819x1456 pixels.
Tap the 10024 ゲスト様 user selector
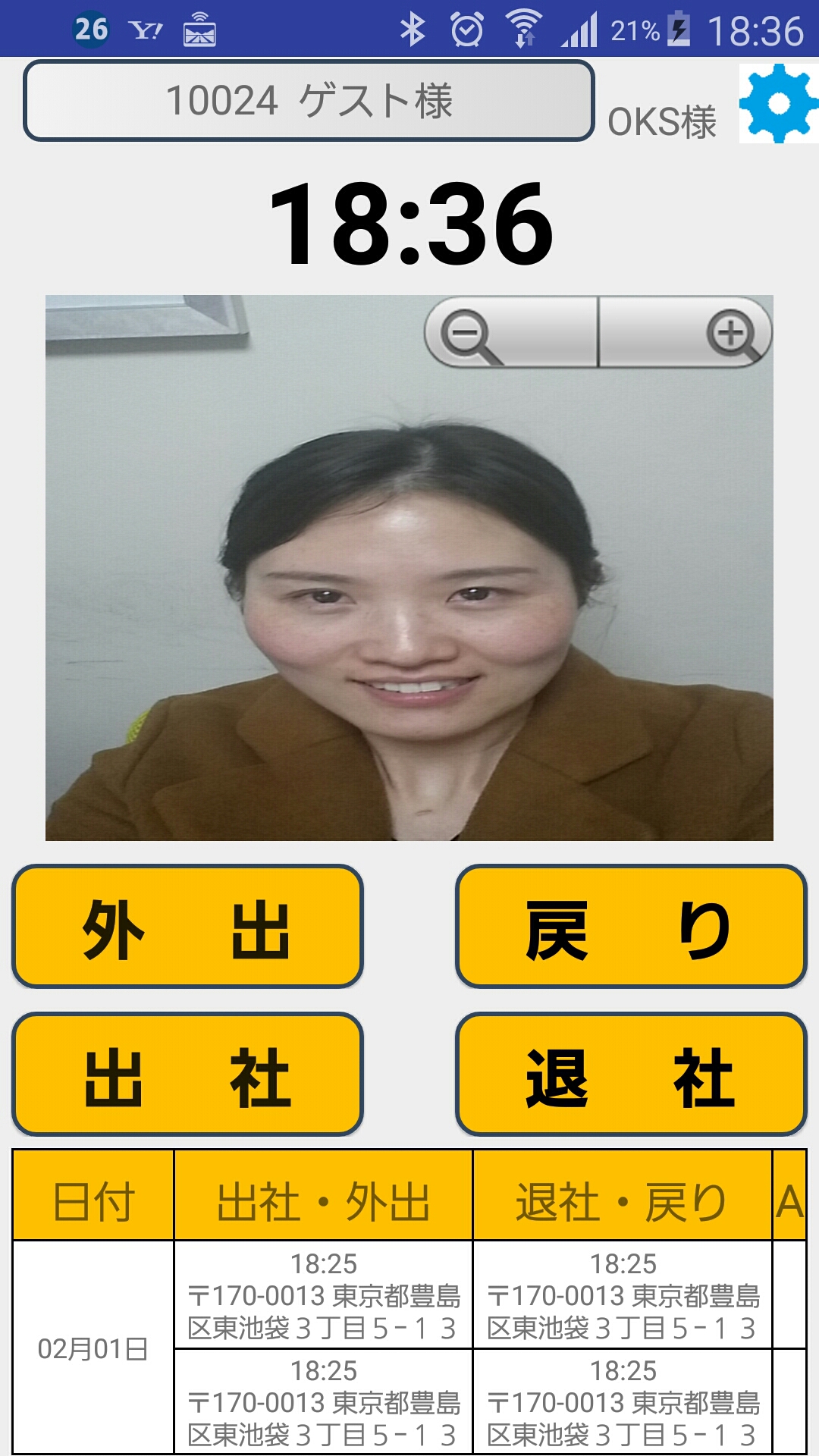tap(309, 101)
